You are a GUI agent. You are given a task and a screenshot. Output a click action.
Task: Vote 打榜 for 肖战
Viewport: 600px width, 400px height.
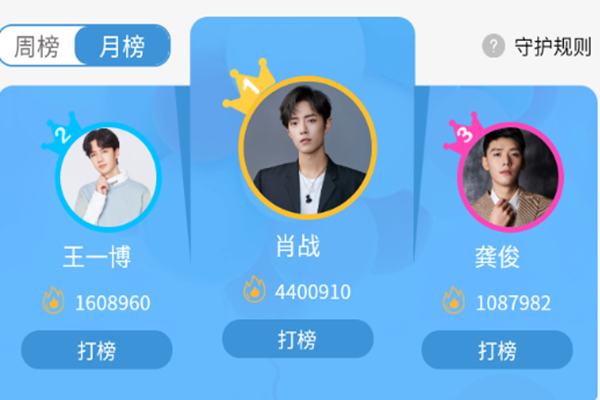(297, 339)
